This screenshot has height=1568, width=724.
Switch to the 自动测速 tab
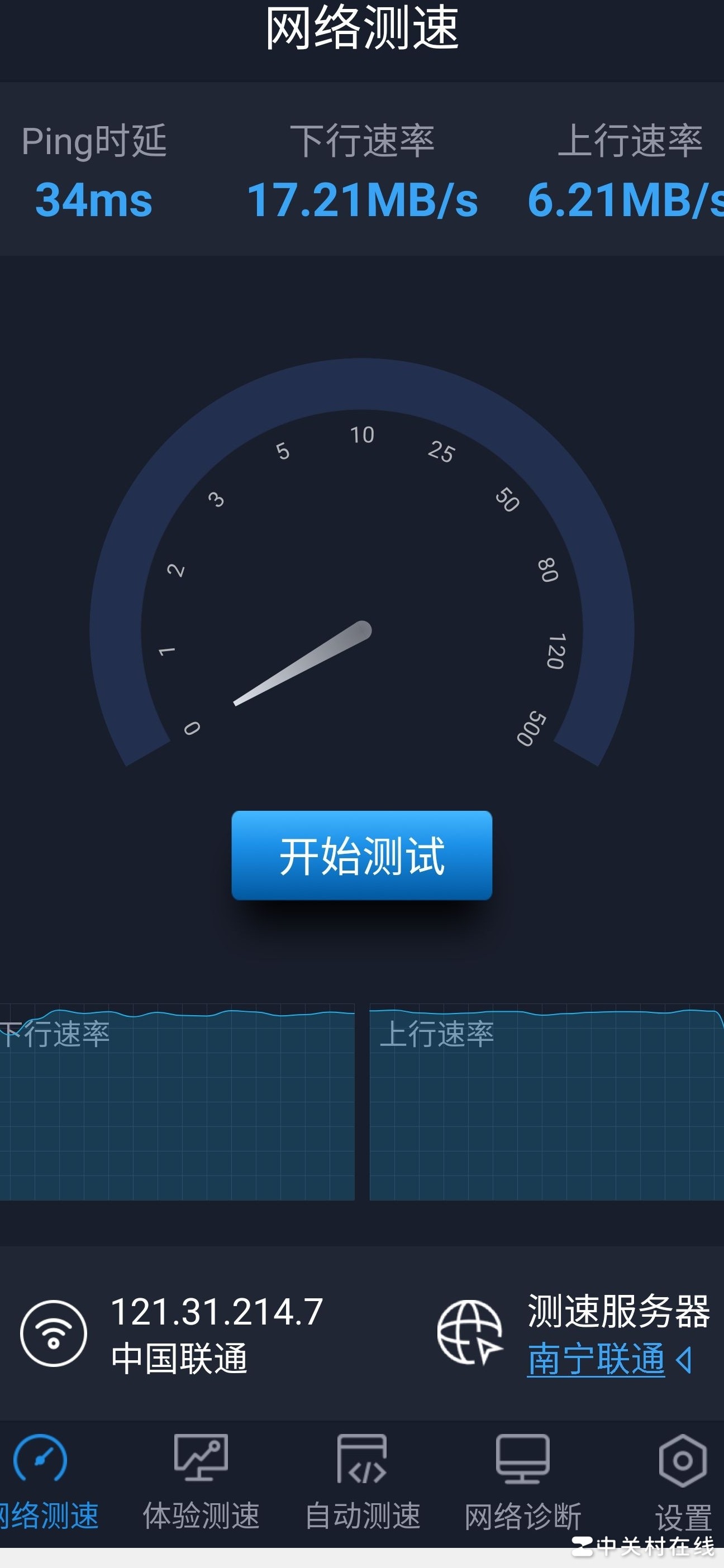[x=363, y=1483]
